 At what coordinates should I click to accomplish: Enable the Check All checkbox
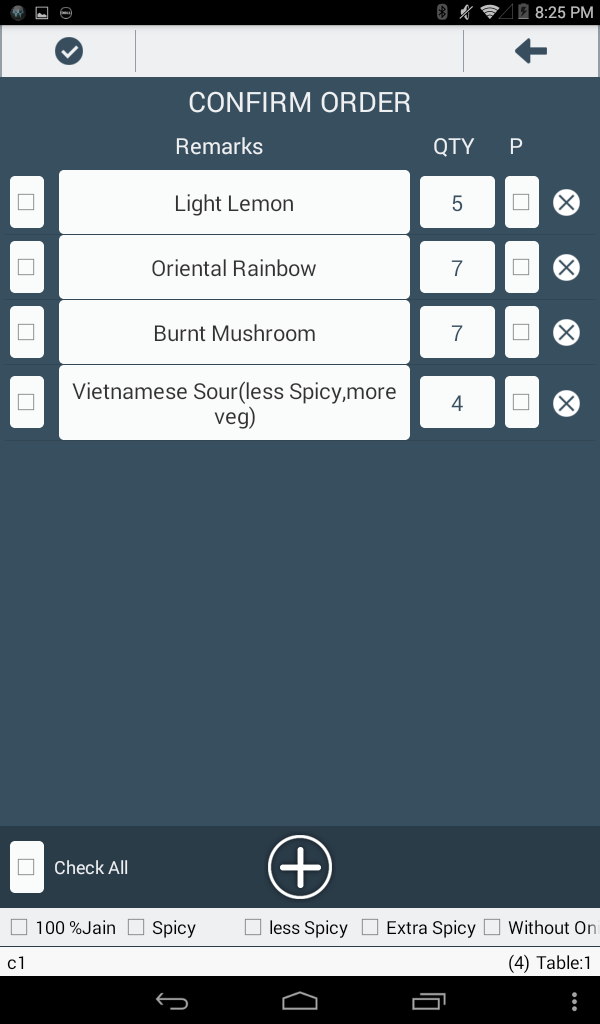click(27, 867)
